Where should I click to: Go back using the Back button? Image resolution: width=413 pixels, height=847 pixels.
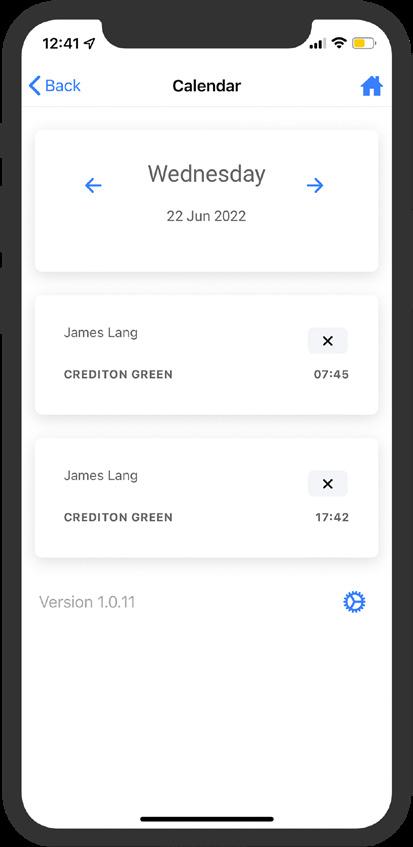point(55,85)
